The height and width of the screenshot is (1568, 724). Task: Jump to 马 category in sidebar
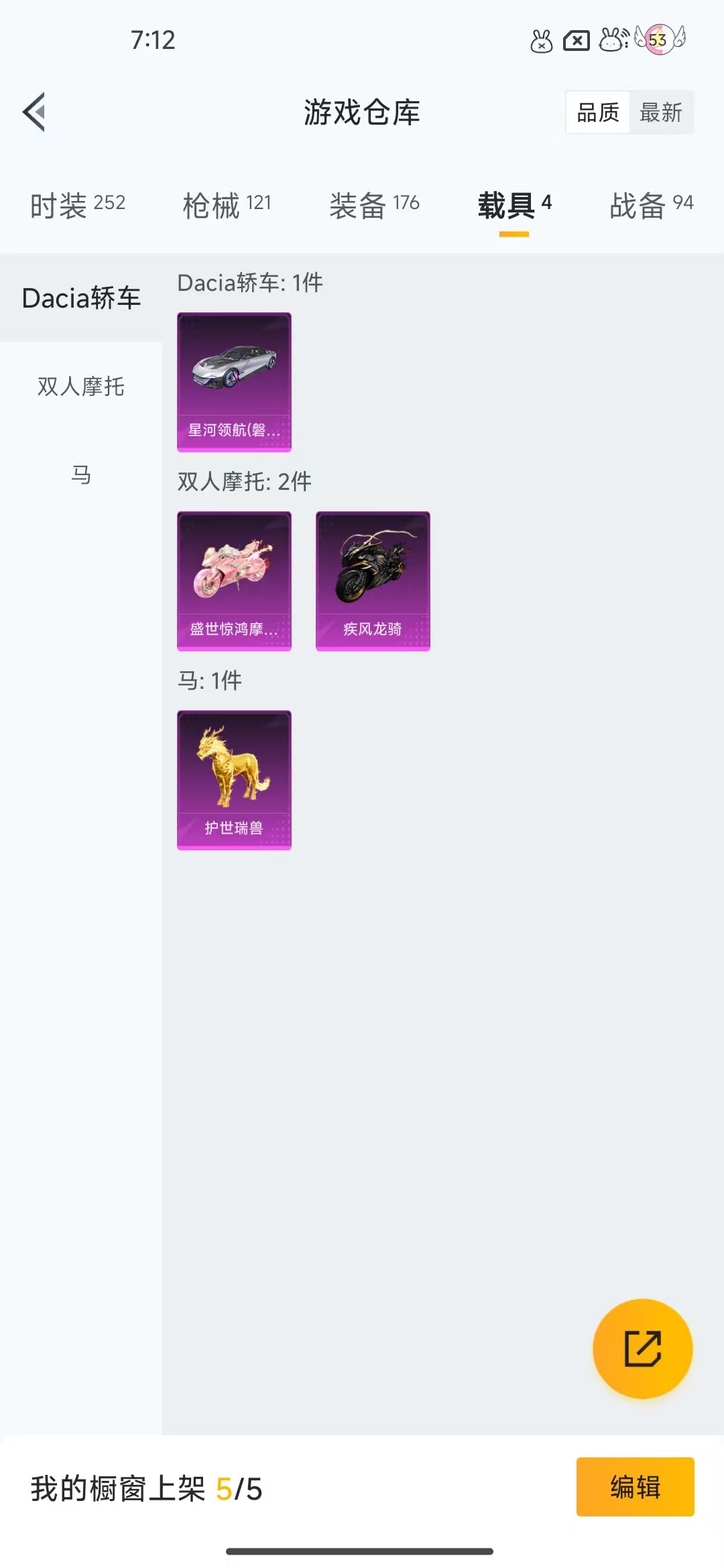[81, 475]
